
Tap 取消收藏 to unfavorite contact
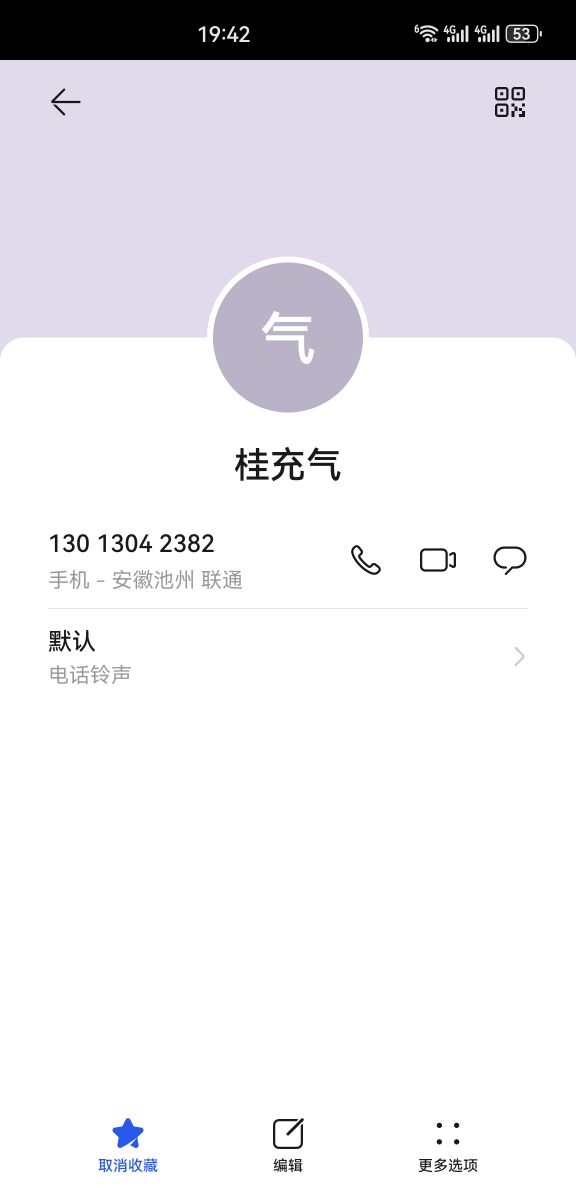click(128, 1146)
